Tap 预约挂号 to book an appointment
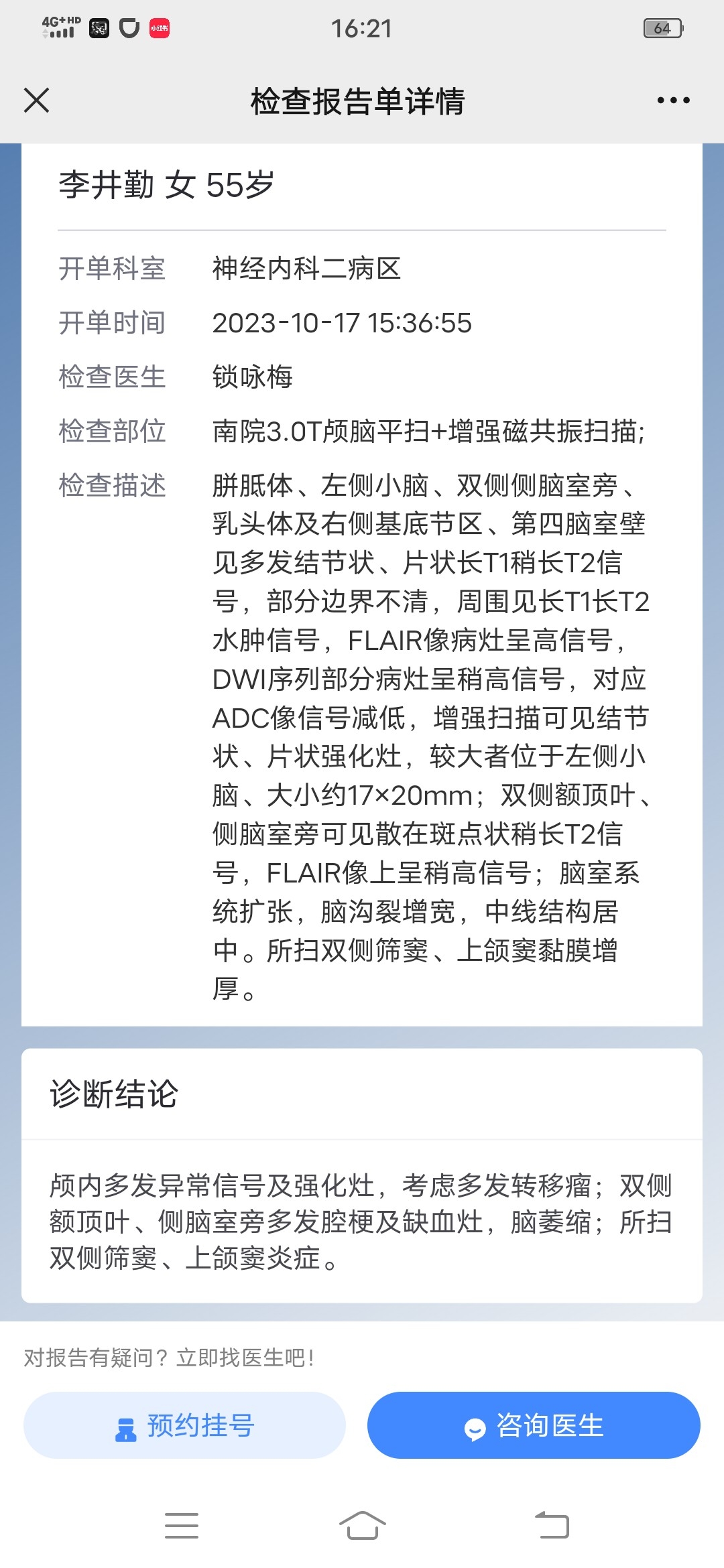 184,1425
